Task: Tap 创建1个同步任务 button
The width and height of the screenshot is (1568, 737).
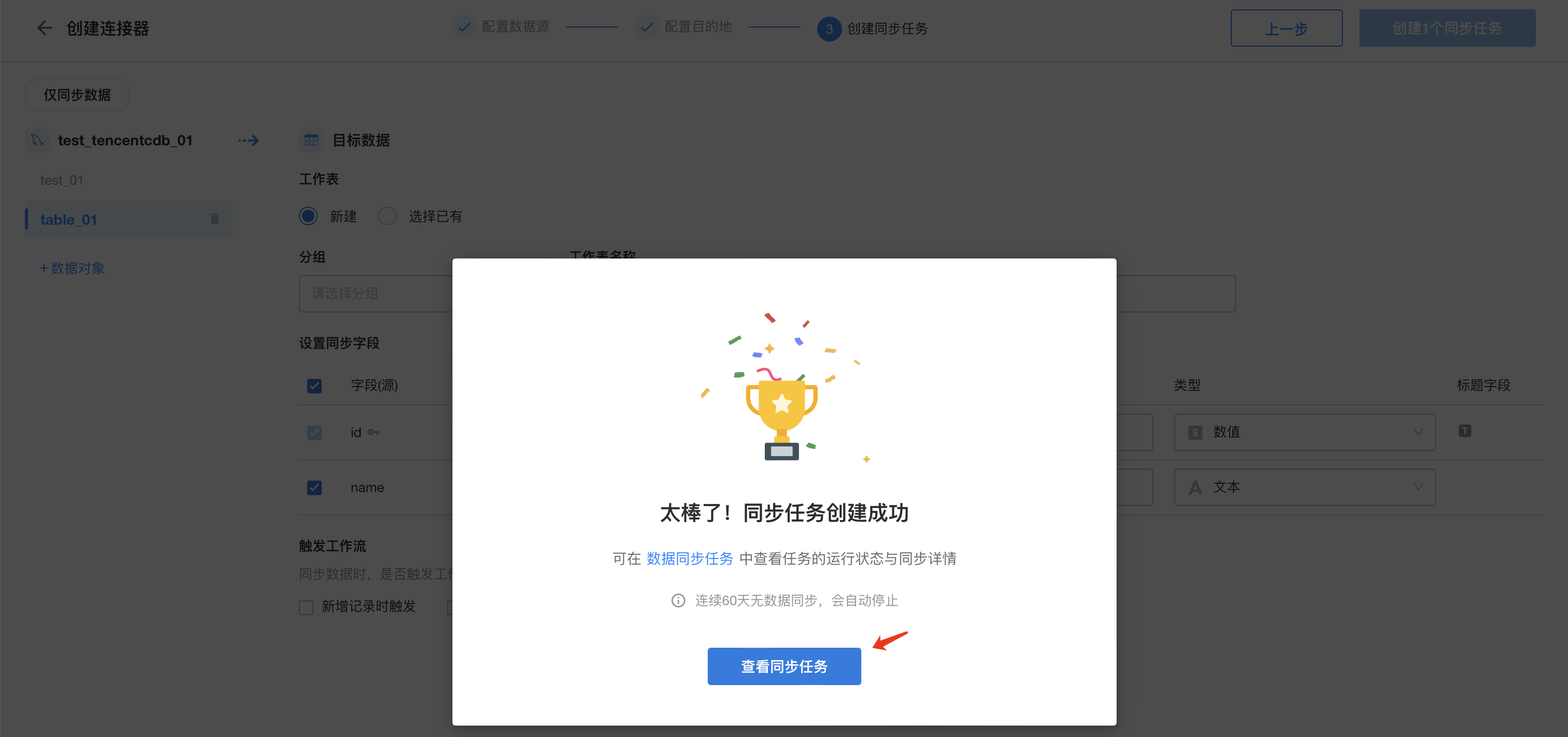Action: 1446,28
